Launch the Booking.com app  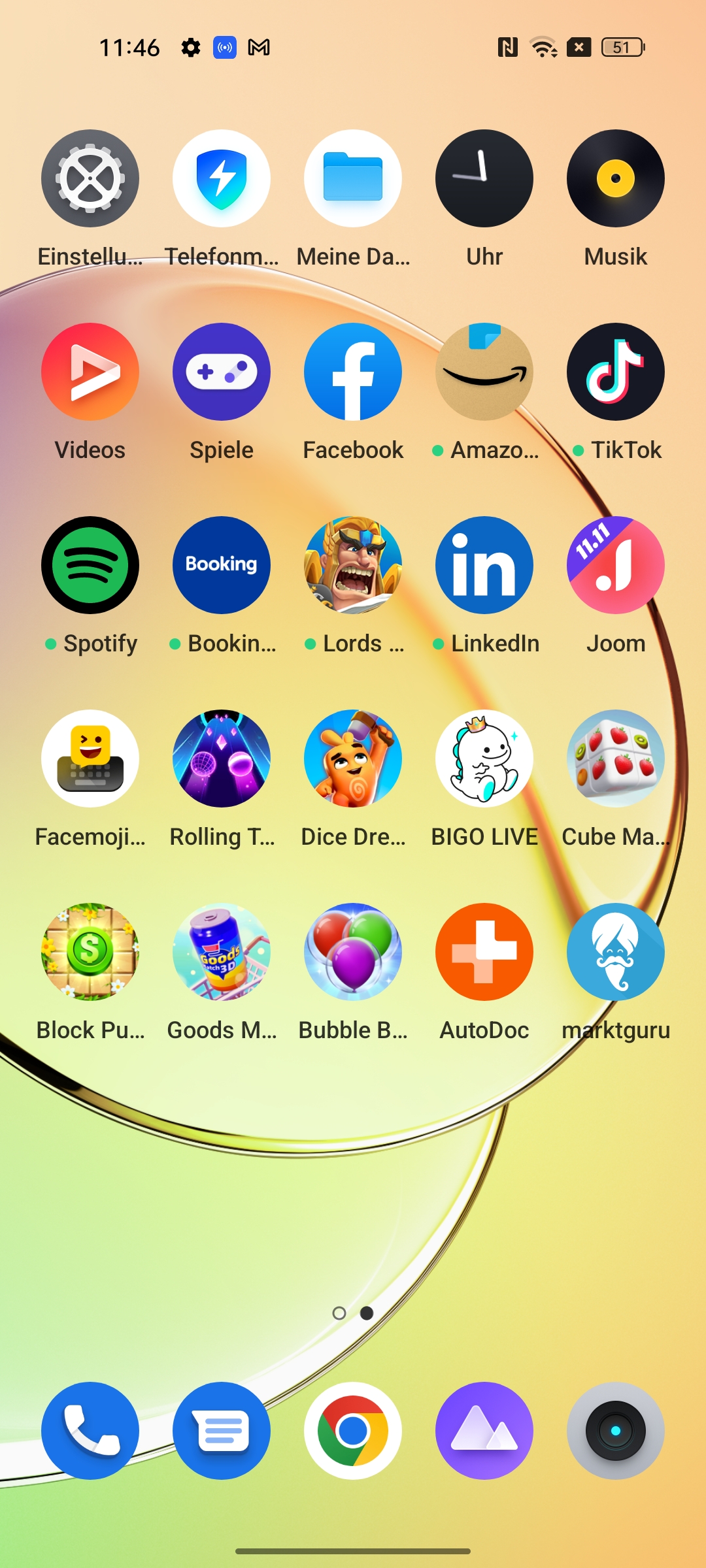coord(222,565)
